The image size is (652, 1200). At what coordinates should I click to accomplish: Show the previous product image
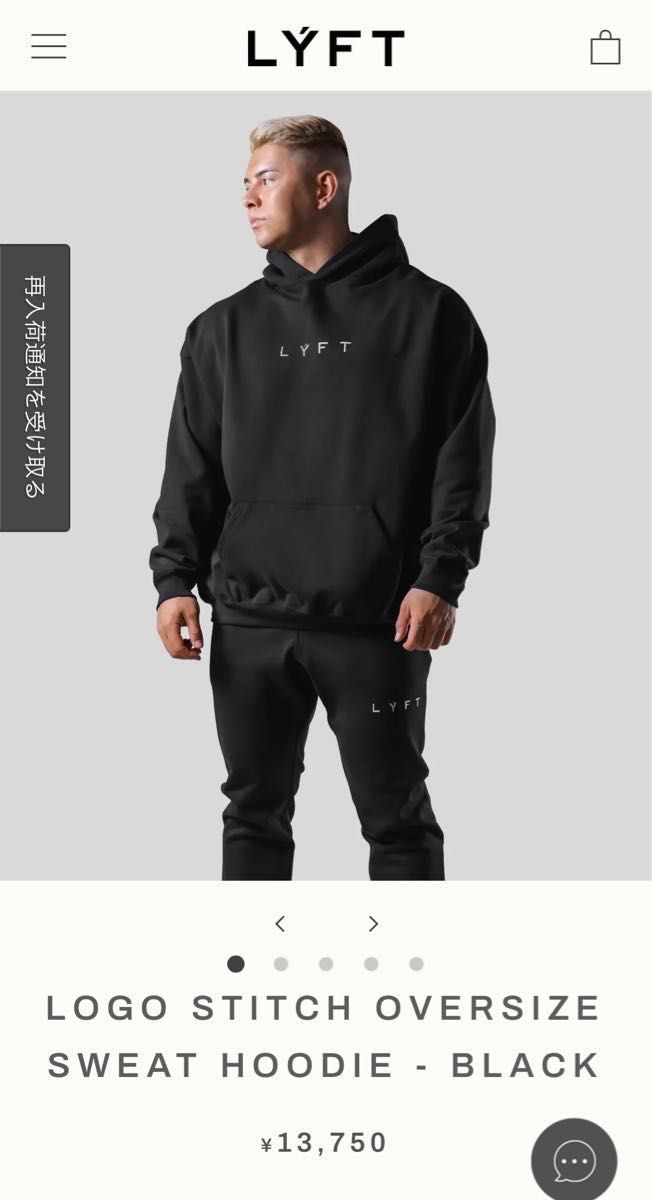click(x=280, y=924)
